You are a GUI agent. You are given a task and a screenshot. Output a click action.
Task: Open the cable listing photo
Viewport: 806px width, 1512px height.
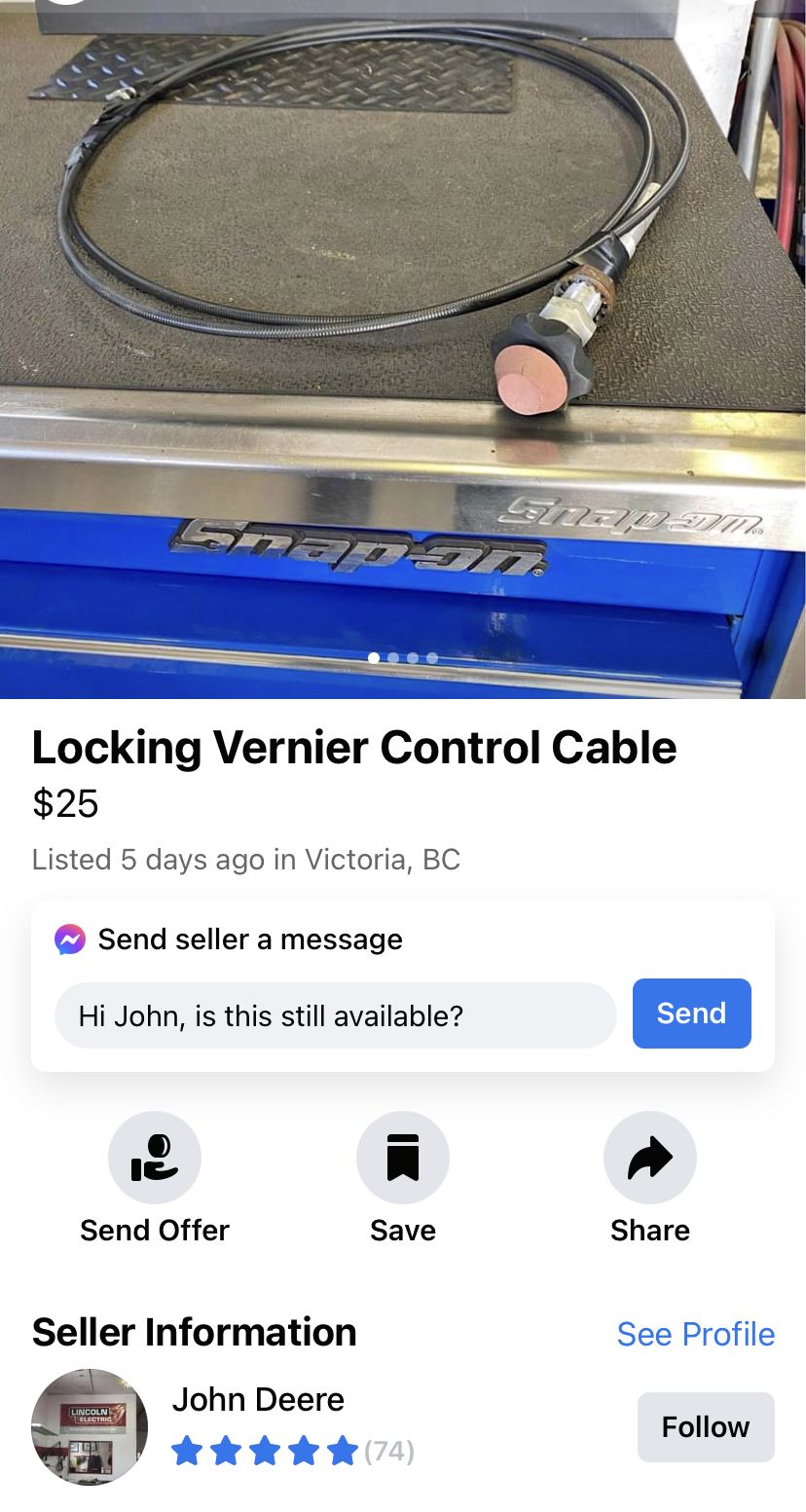(x=403, y=349)
